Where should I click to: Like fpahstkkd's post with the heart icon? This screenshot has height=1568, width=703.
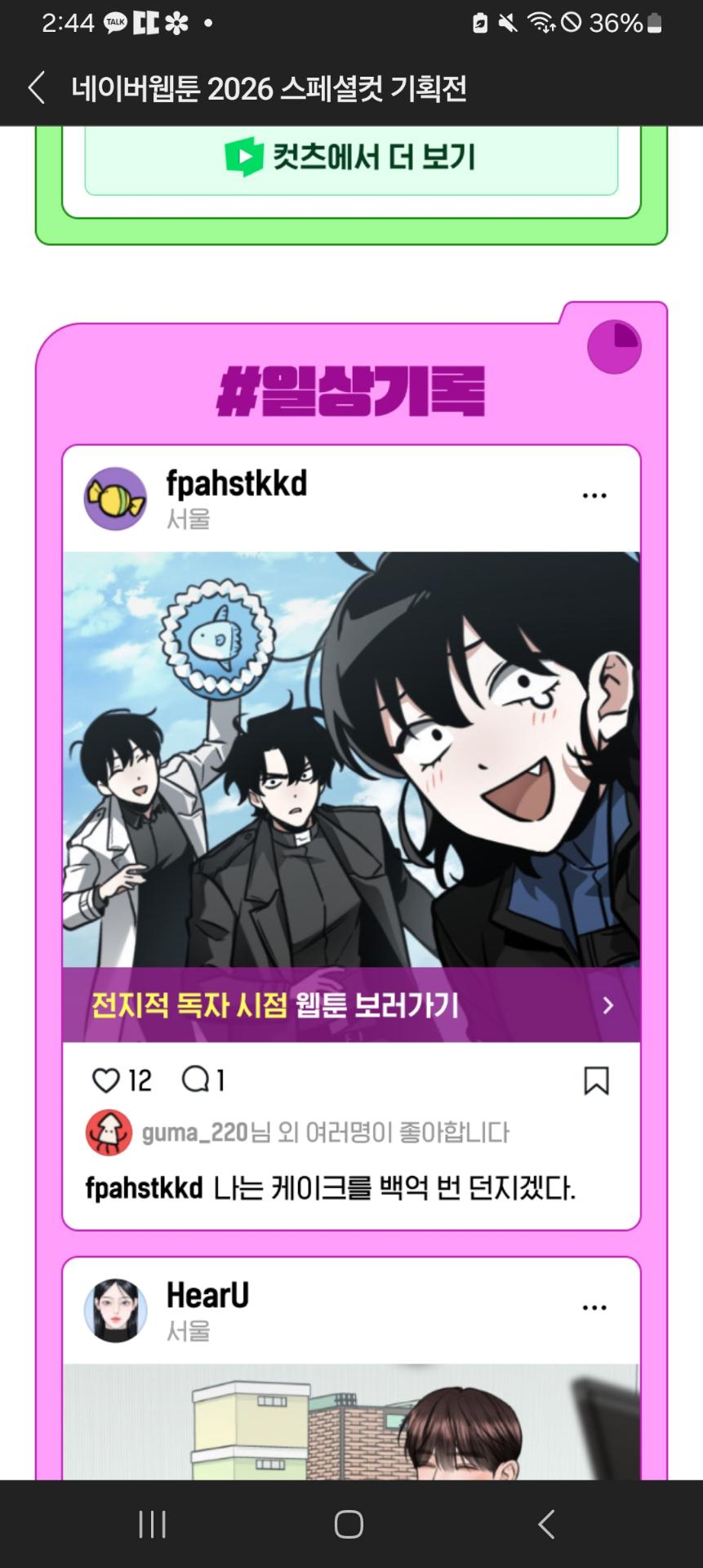point(106,1080)
